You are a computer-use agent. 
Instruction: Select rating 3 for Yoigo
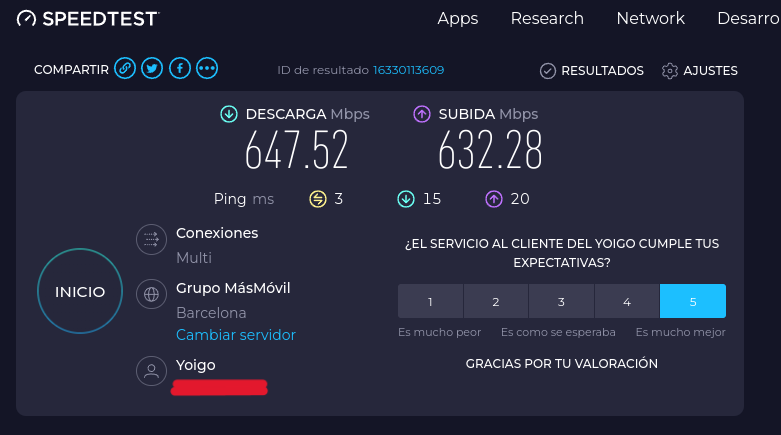[561, 301]
